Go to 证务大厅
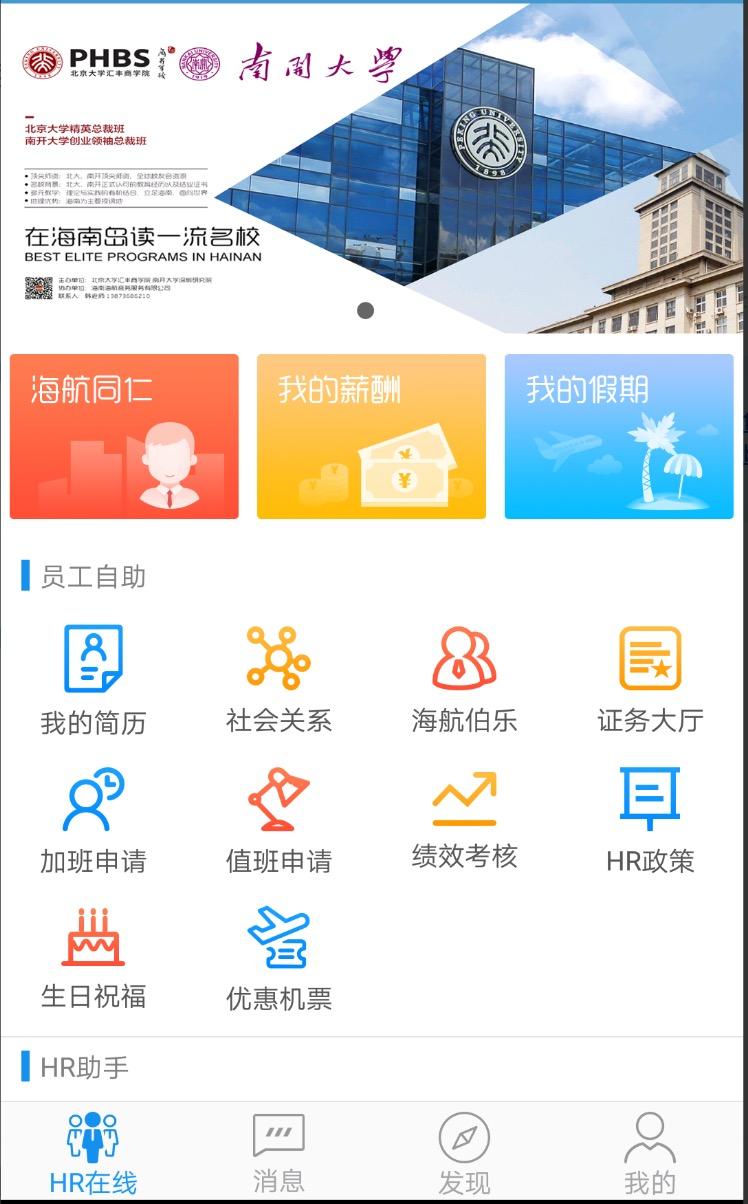Viewport: 748px width, 1204px height. 650,680
